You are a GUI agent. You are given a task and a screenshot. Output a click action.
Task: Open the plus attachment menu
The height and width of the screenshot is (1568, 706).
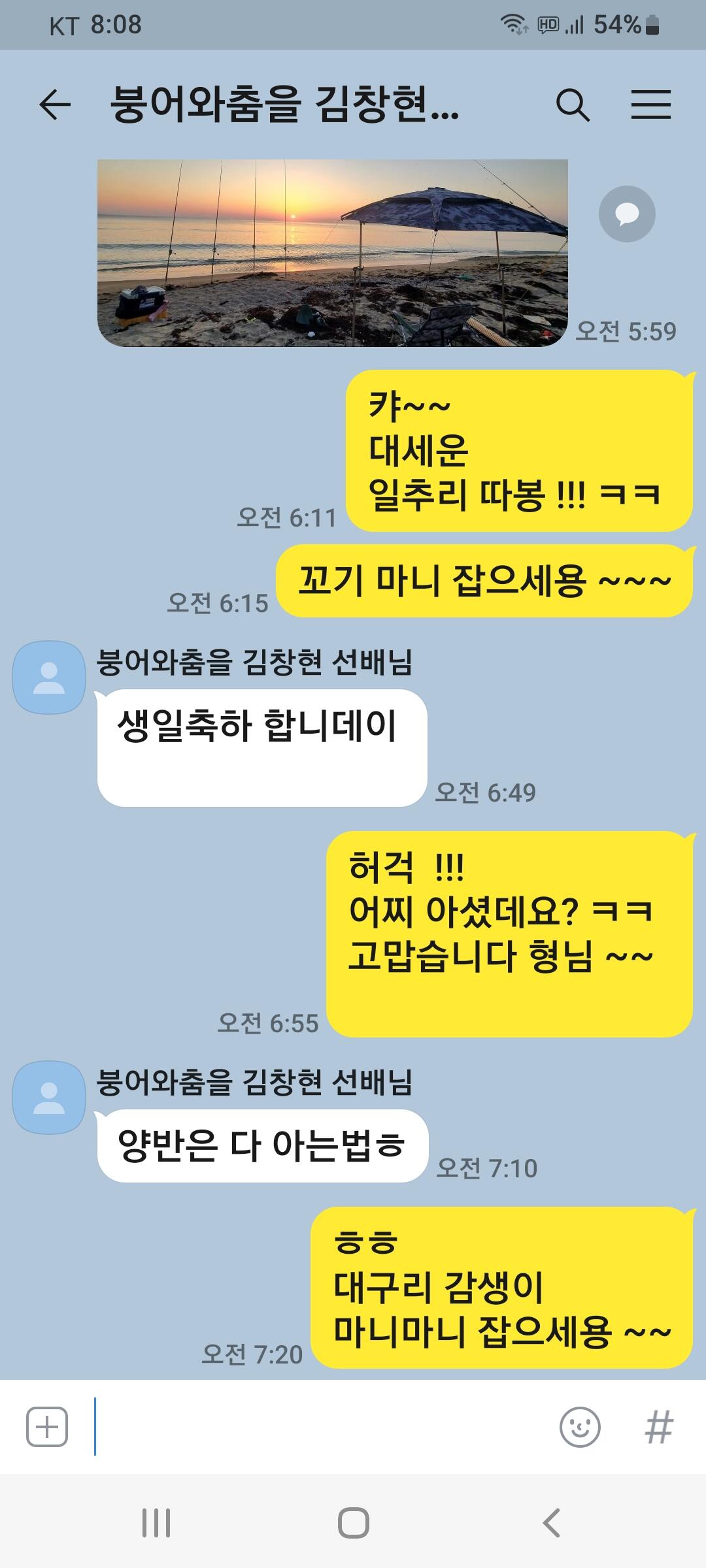[47, 1427]
